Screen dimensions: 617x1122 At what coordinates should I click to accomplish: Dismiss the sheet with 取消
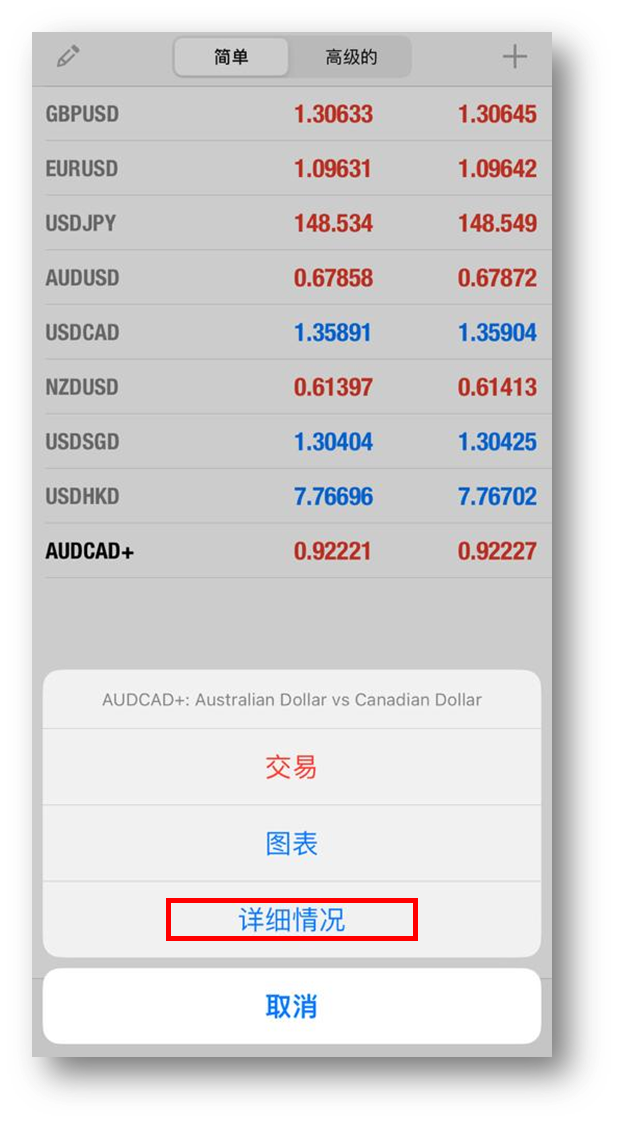click(x=291, y=1006)
